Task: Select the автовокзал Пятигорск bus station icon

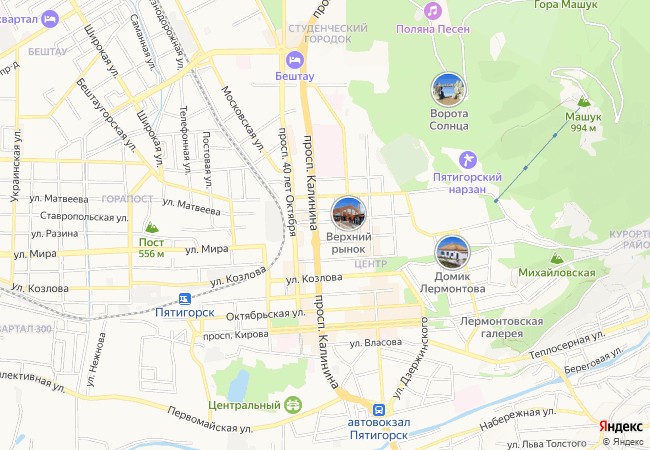Action: point(378,409)
